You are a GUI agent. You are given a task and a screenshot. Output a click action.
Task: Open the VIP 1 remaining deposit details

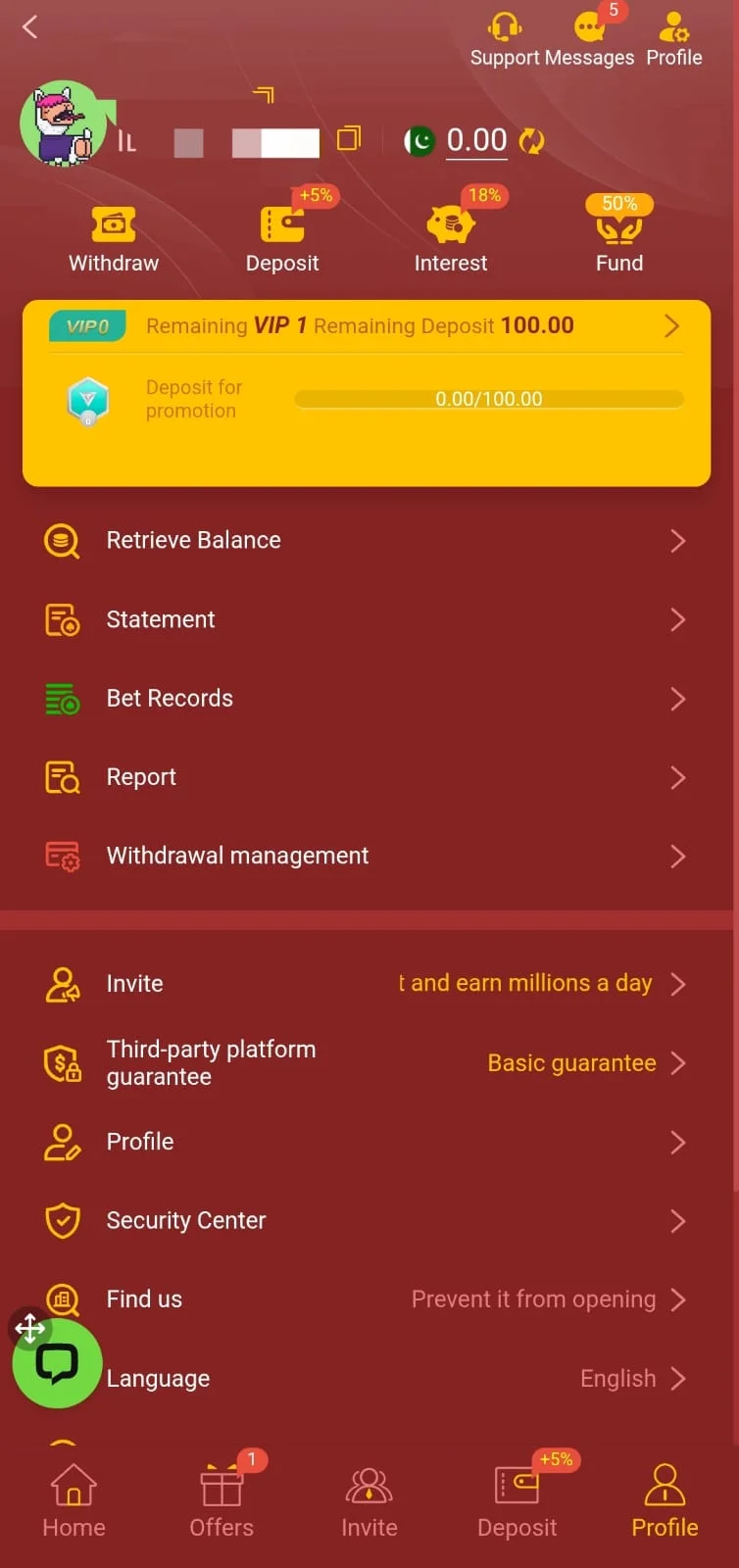670,326
